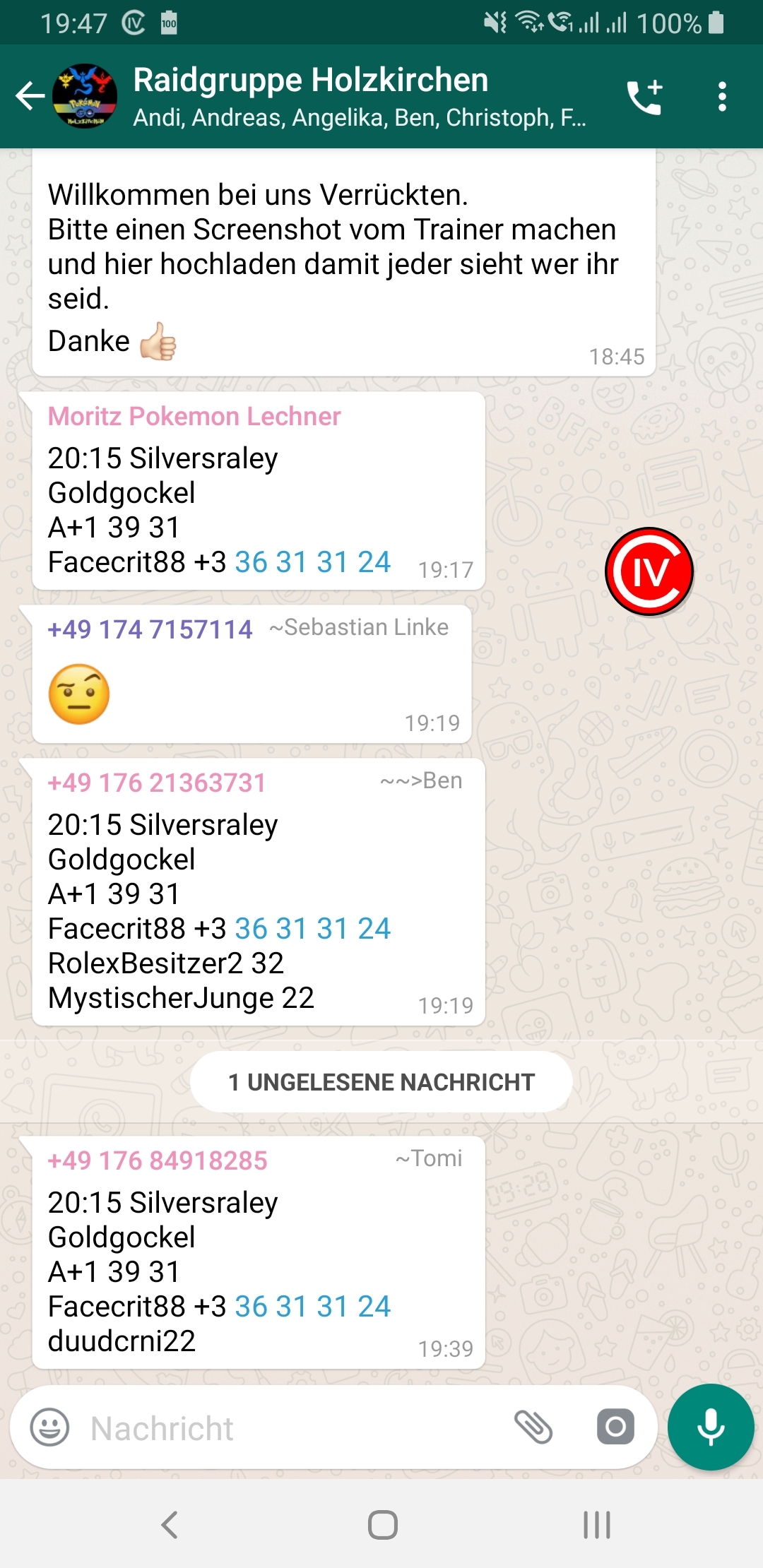Screen dimensions: 763x1568
Task: Open sender name Moritz Pokemon Lechner
Action: (194, 416)
